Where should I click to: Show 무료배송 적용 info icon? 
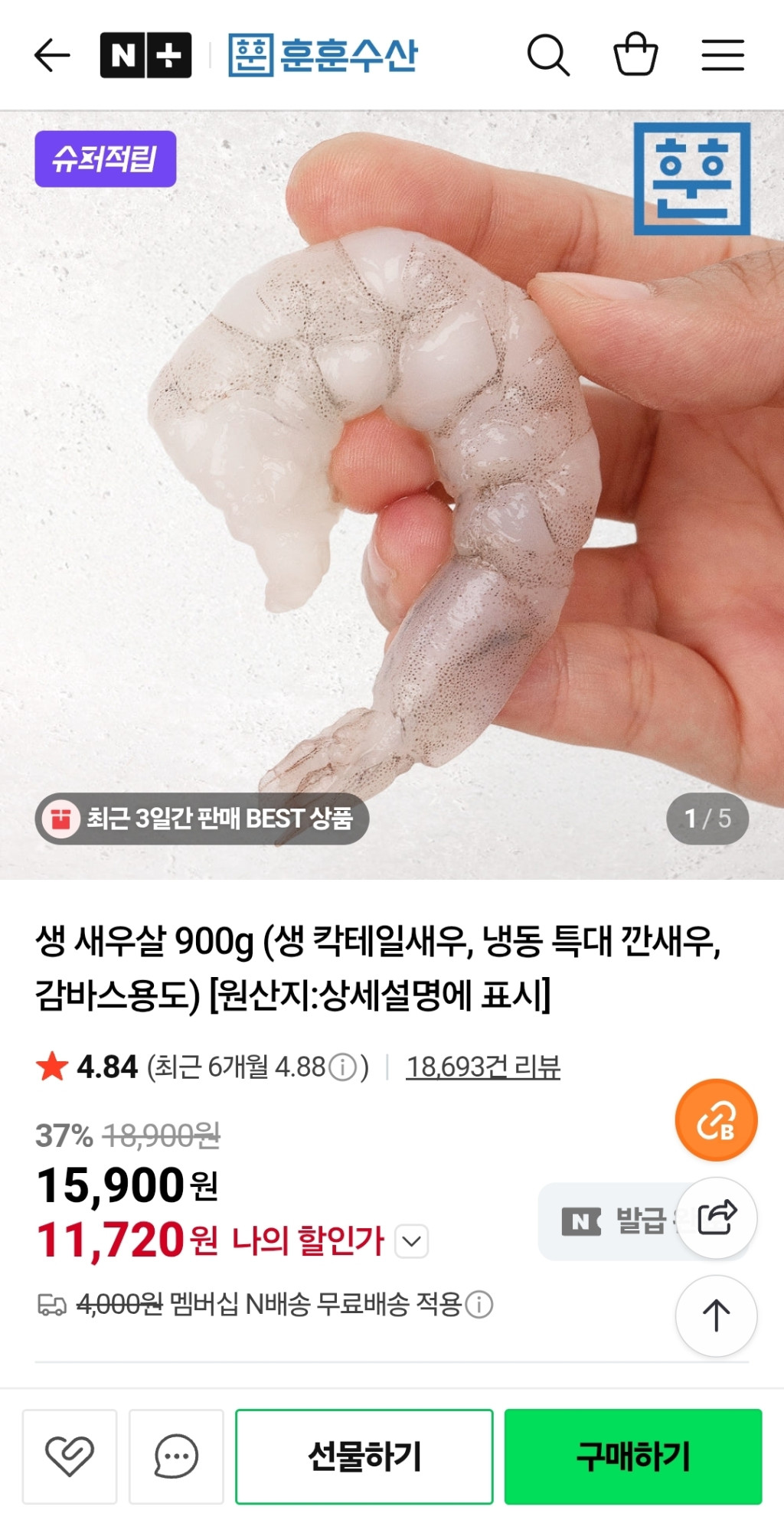(x=479, y=1304)
